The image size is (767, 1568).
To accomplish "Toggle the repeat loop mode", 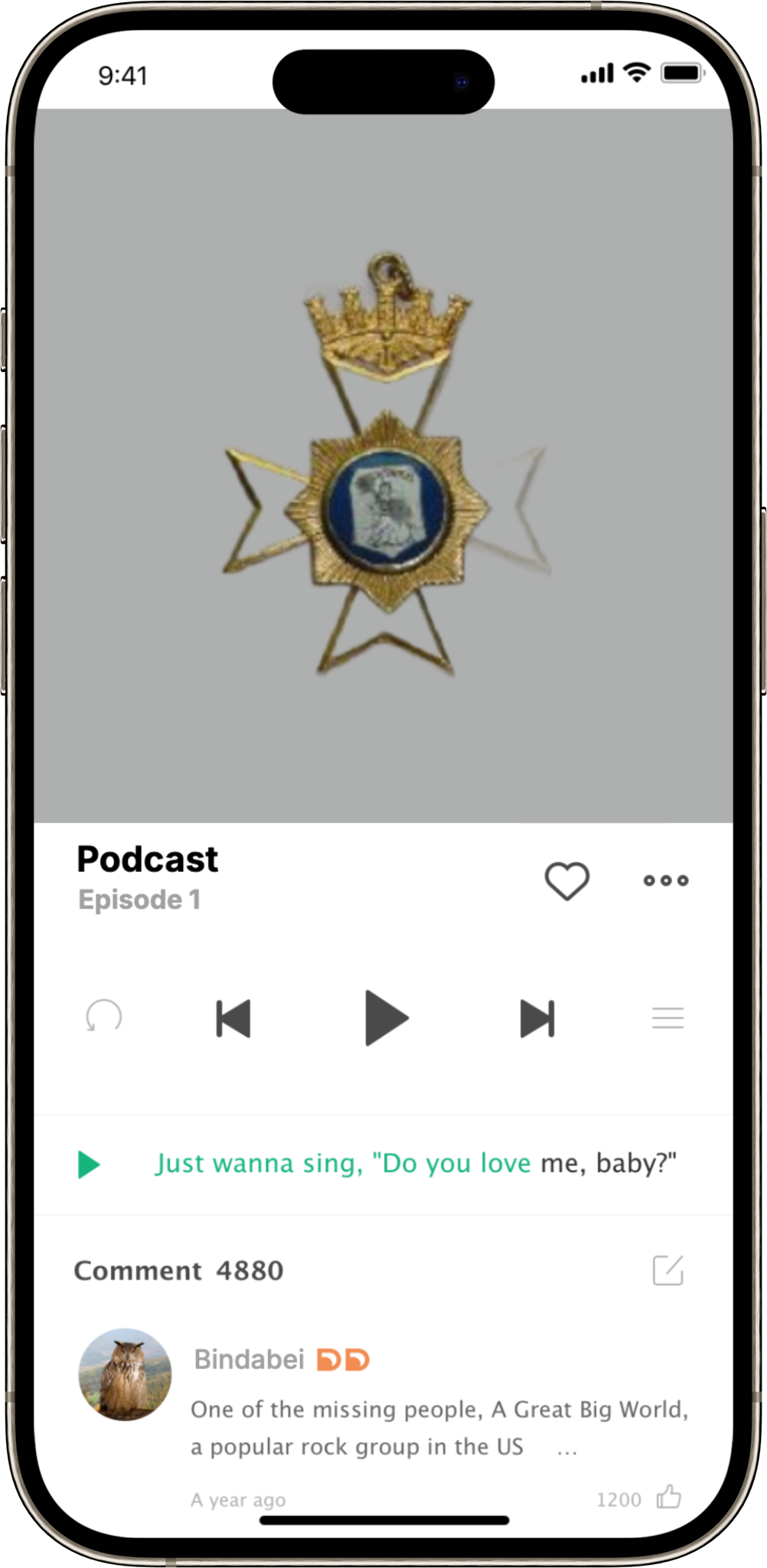I will 103,1018.
